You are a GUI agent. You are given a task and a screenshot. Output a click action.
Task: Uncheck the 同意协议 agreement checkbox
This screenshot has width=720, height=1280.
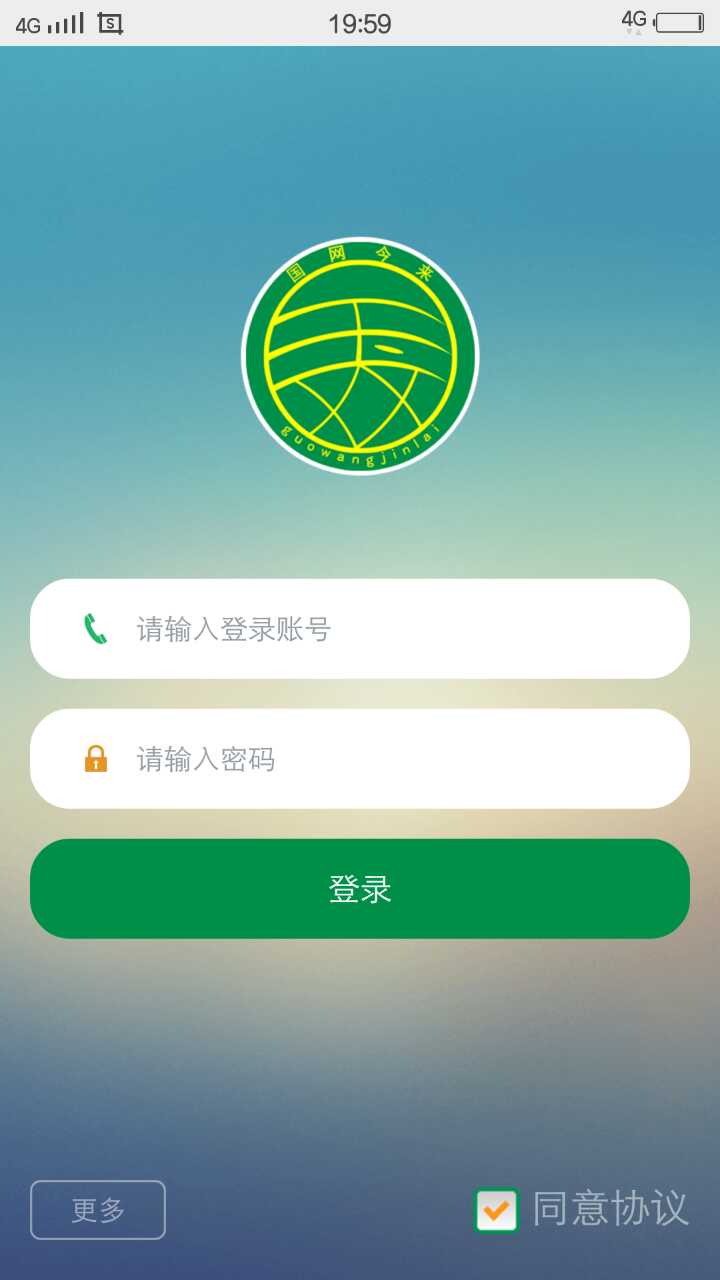click(x=497, y=1210)
